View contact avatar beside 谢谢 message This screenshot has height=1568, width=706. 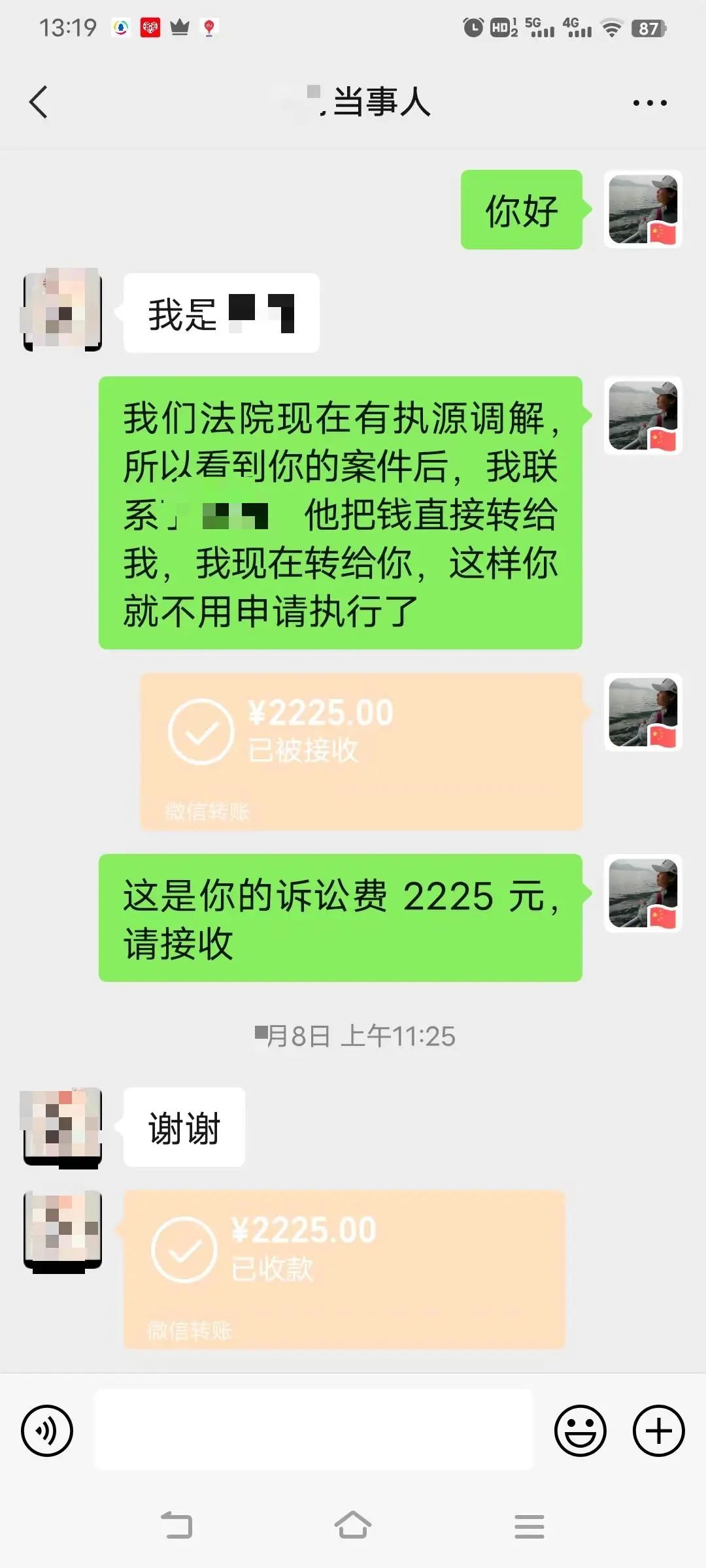(x=63, y=1127)
